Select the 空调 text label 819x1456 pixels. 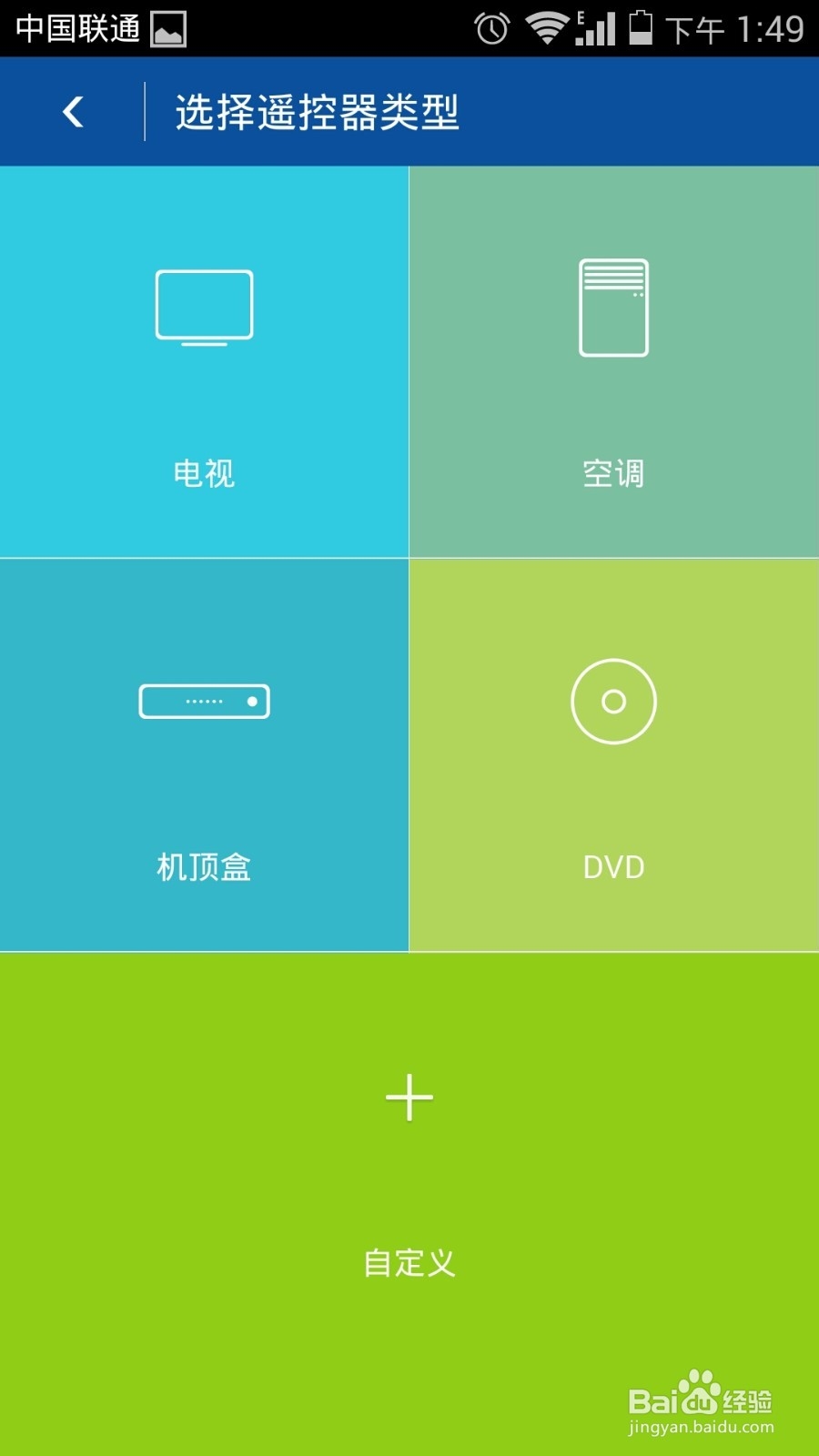tap(614, 473)
